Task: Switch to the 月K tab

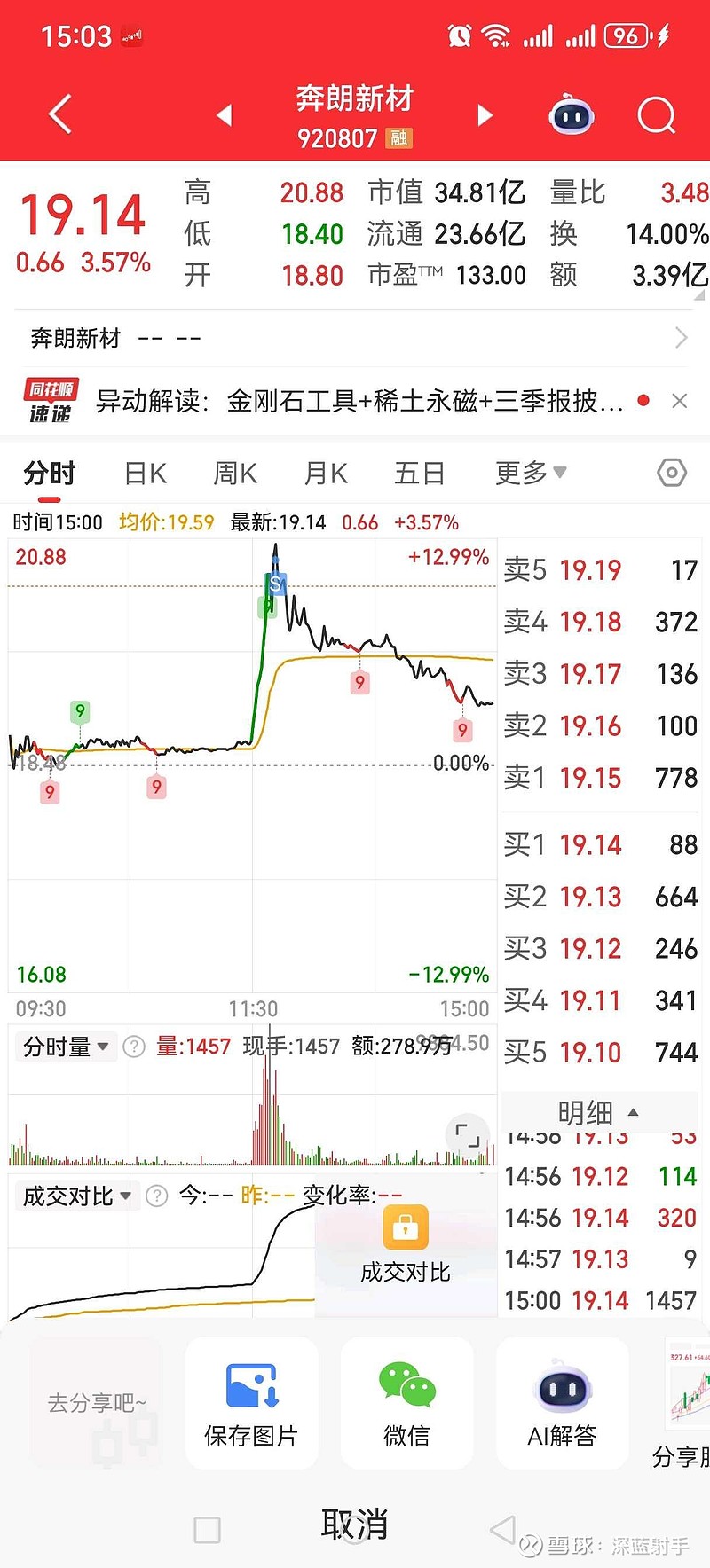Action: pos(326,474)
